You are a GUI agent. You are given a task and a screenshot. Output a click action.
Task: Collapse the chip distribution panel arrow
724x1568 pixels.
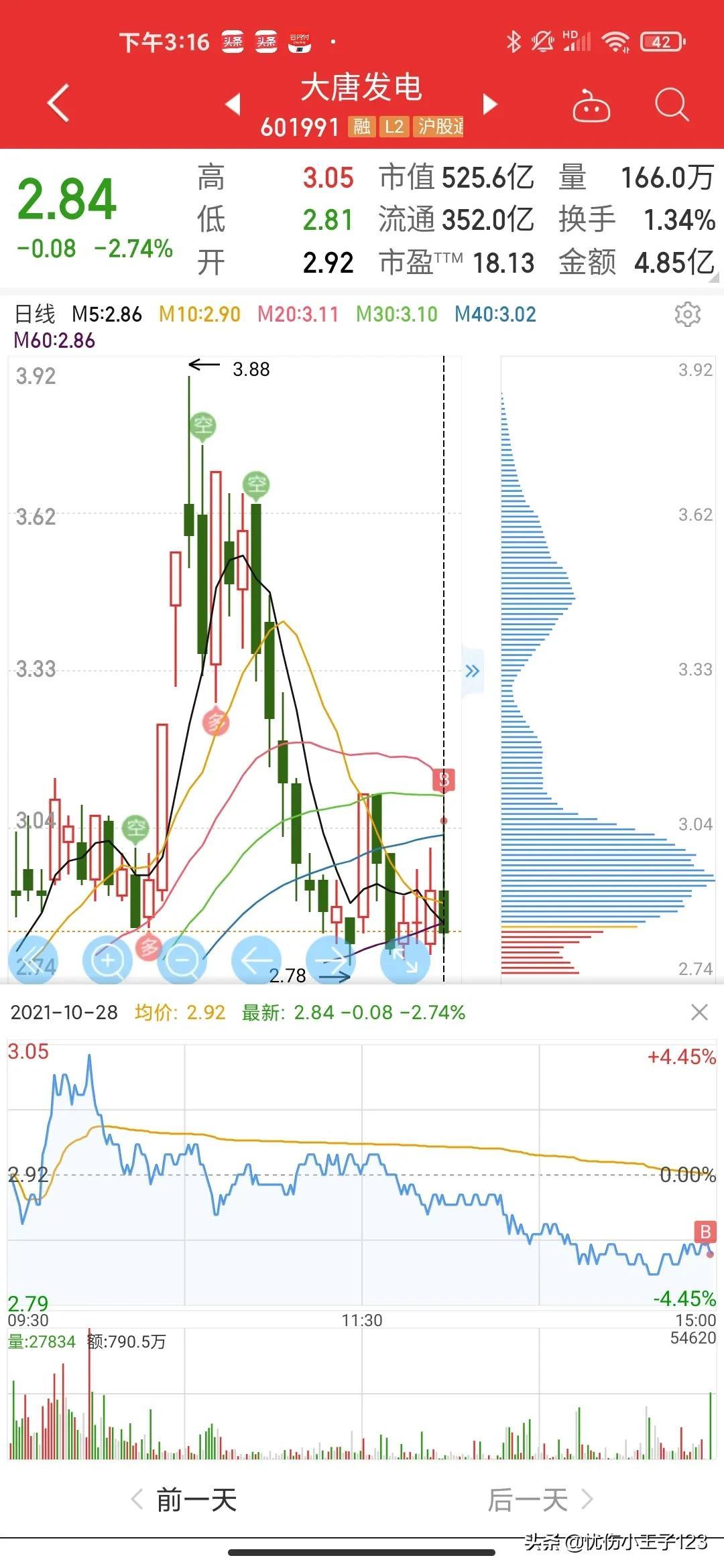tap(473, 671)
